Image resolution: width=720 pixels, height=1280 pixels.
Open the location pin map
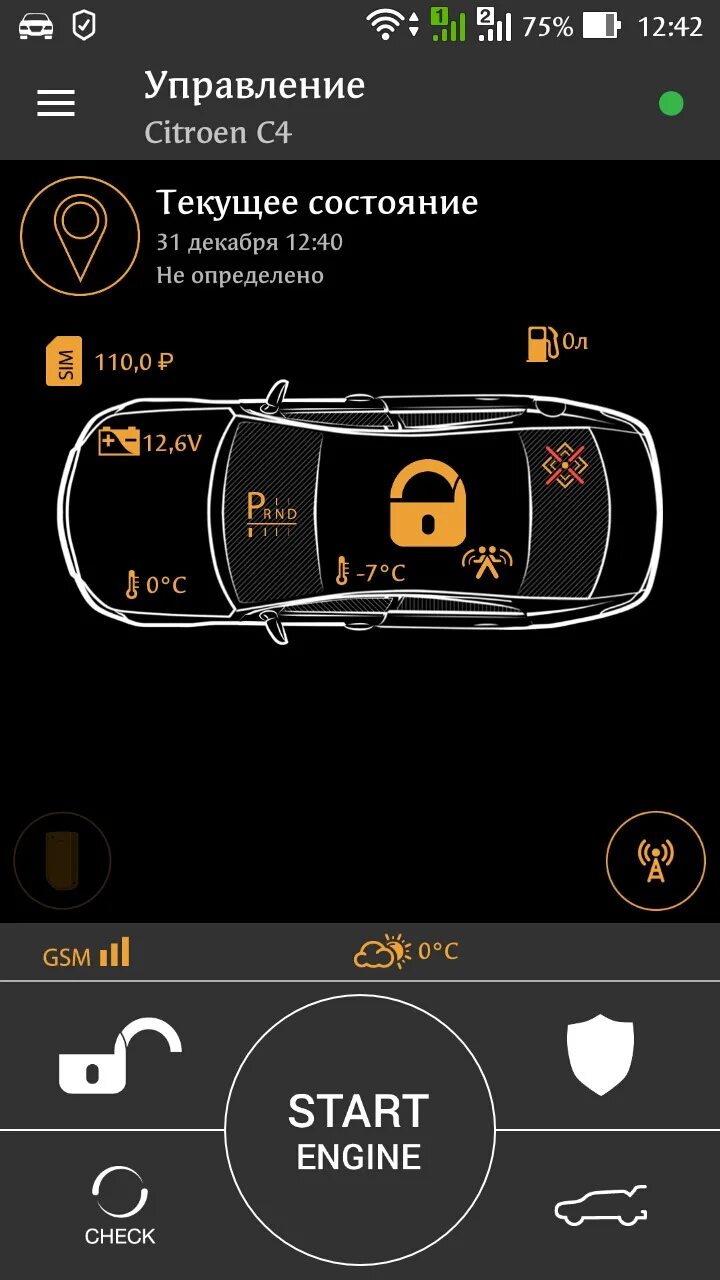(x=80, y=238)
